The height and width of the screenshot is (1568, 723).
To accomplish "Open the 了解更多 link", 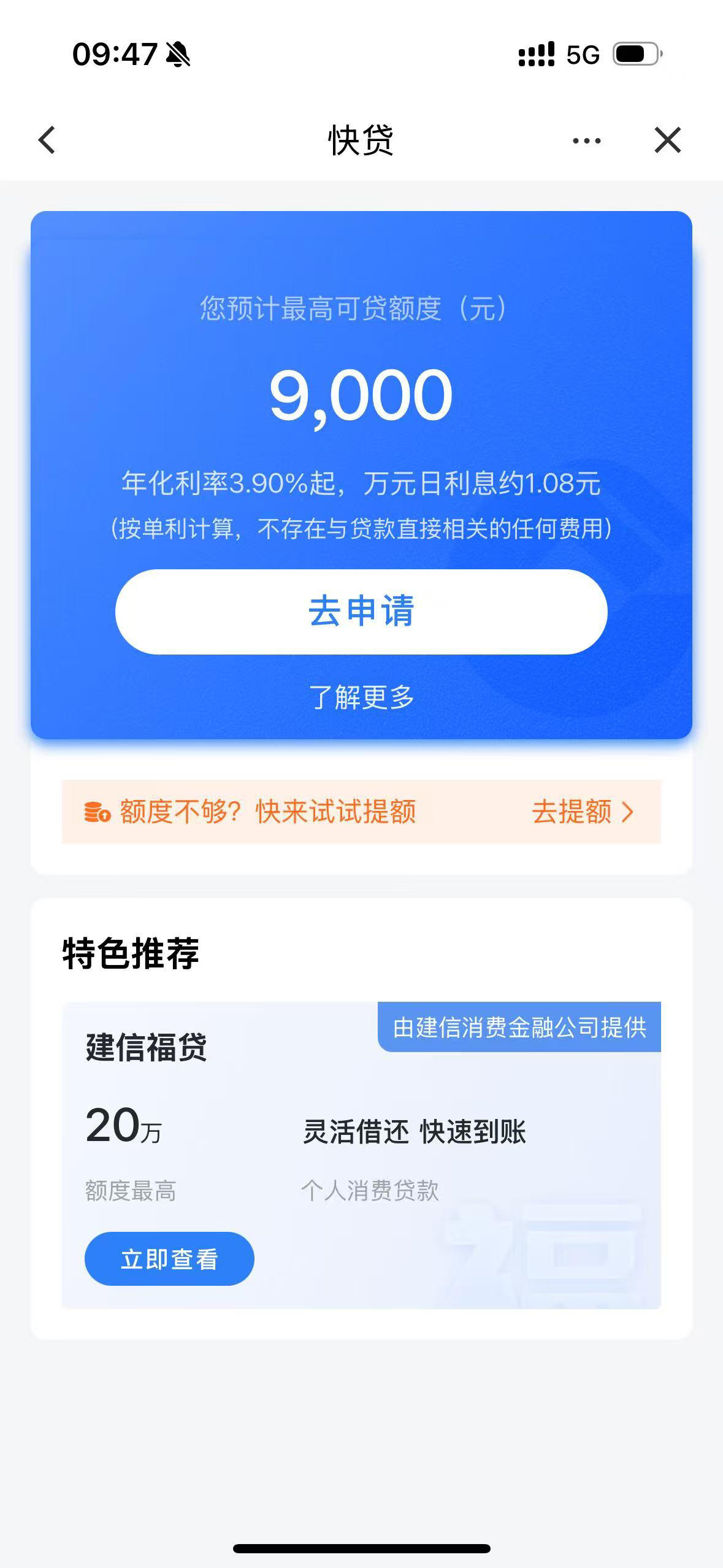I will pos(361,697).
